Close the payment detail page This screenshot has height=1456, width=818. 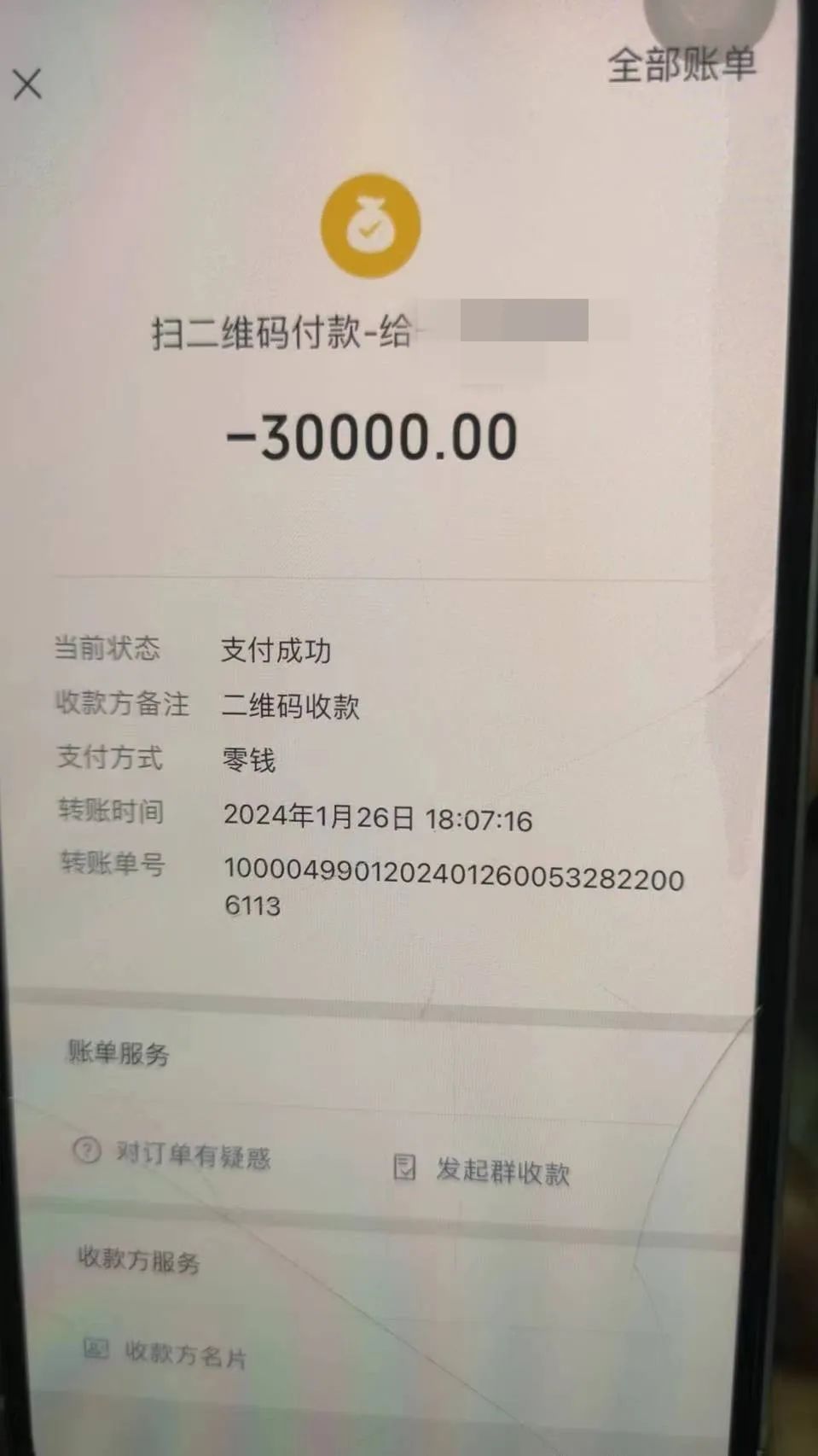[27, 84]
